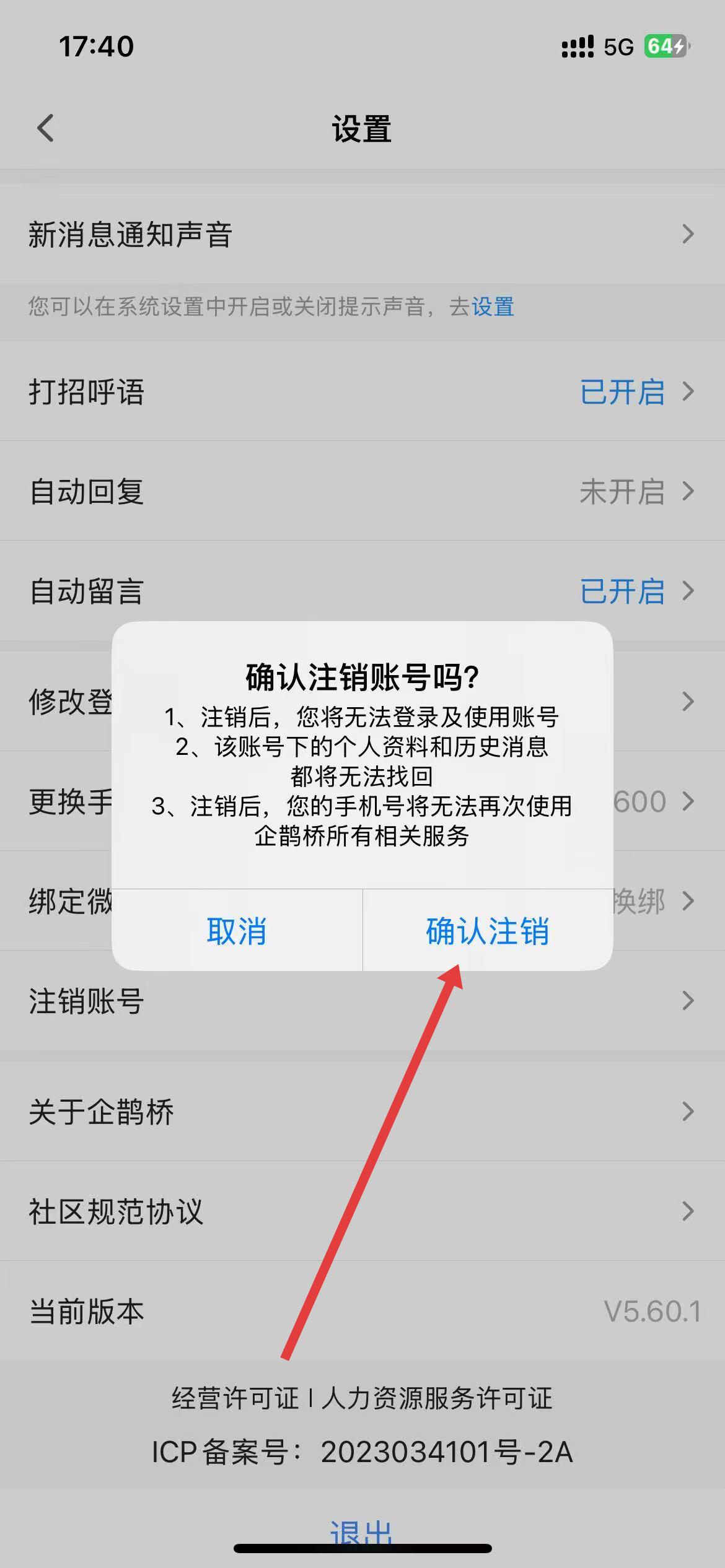Open the 打招呼语 row
Image resolution: width=725 pixels, height=1568 pixels.
[x=362, y=391]
